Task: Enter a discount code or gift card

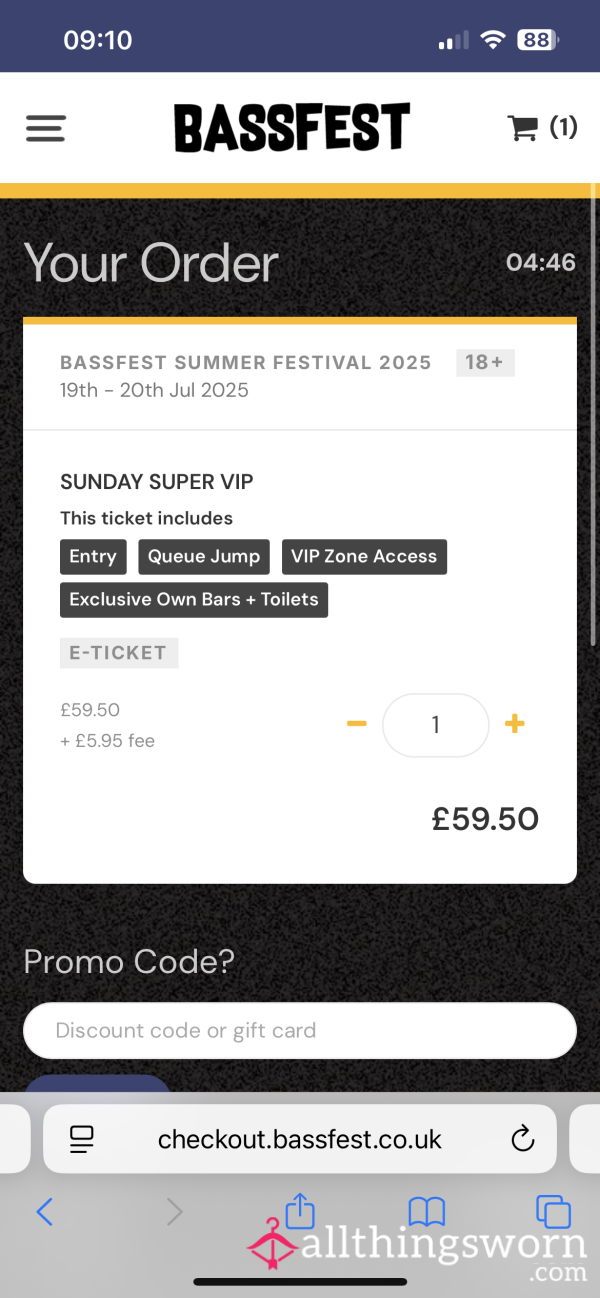Action: point(300,1030)
